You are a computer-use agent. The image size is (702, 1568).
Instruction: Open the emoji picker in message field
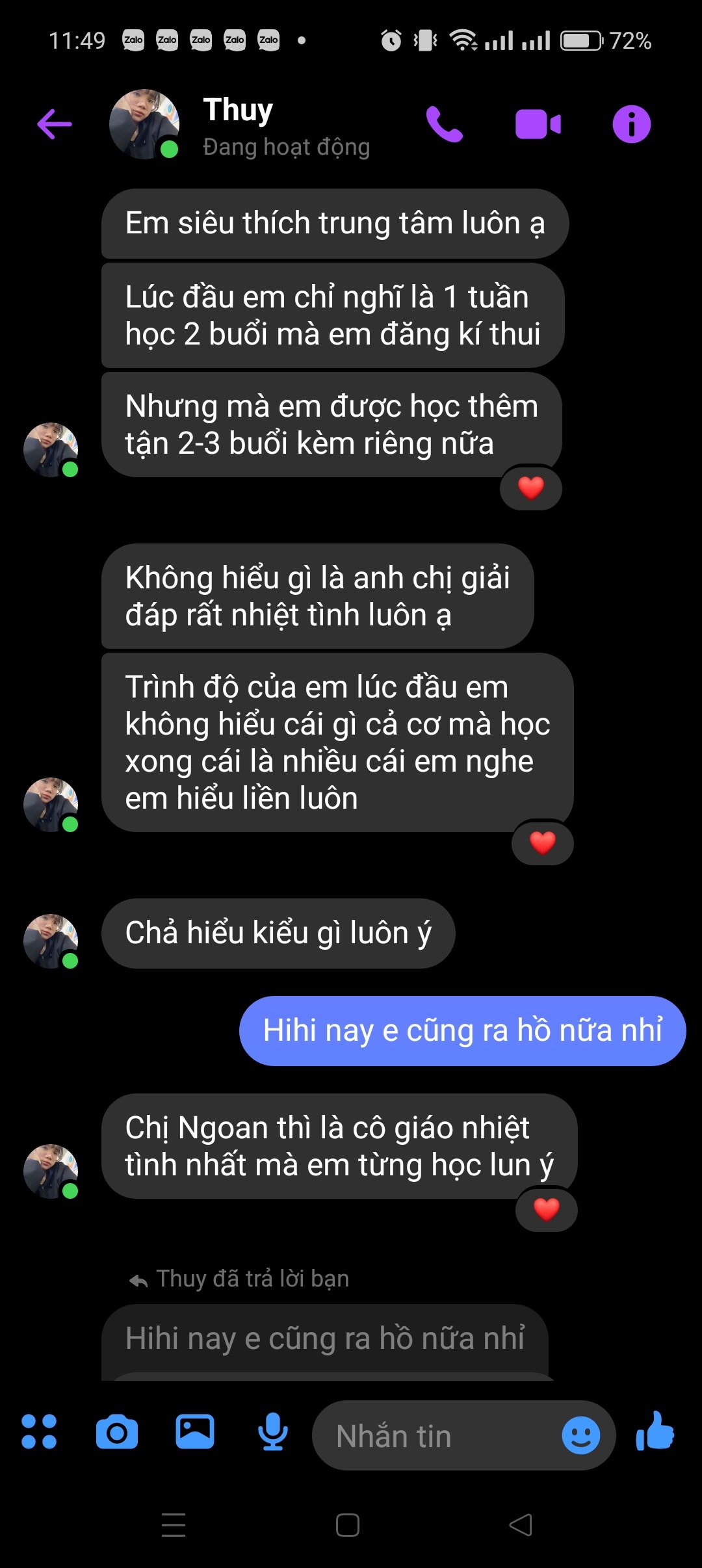click(580, 1435)
